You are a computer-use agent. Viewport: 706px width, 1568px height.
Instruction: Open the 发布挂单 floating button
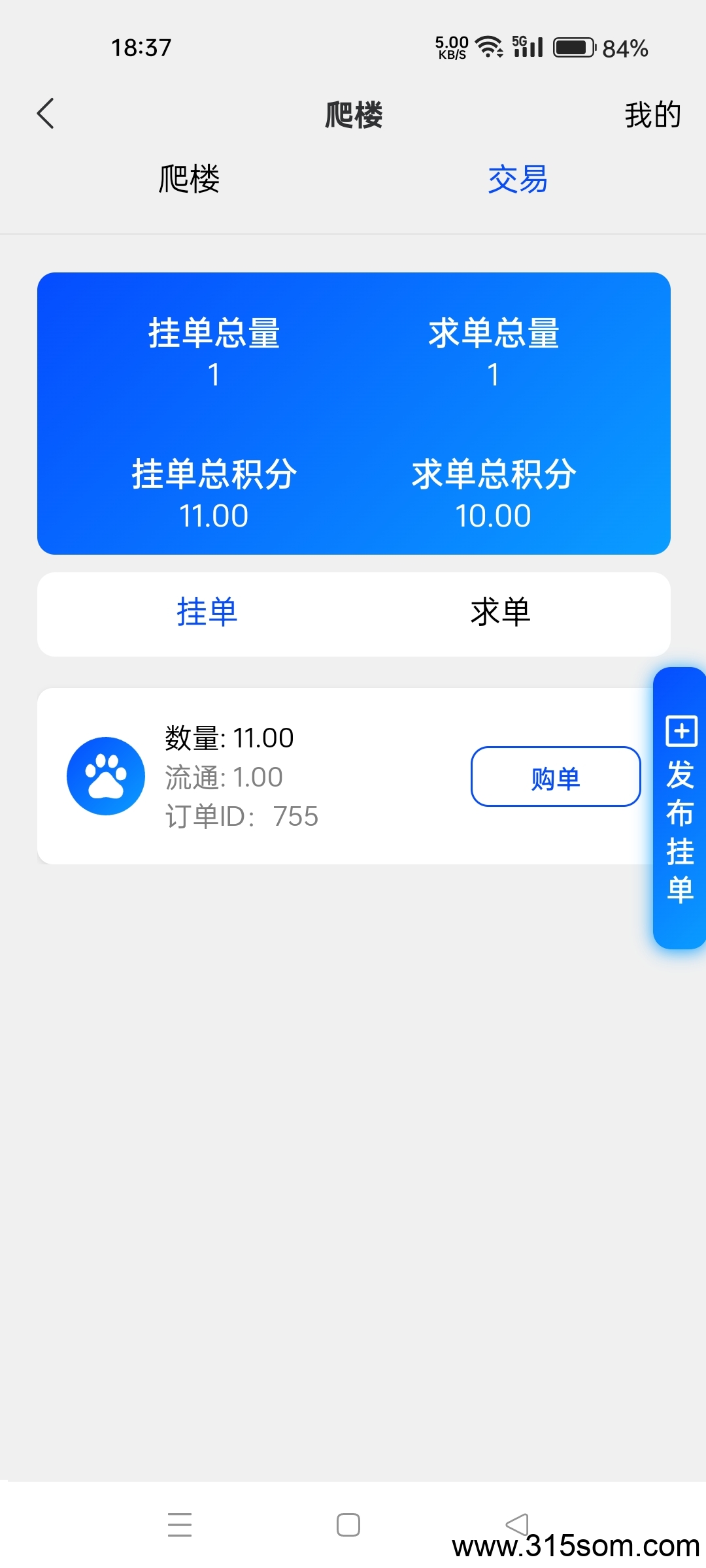pos(680,808)
